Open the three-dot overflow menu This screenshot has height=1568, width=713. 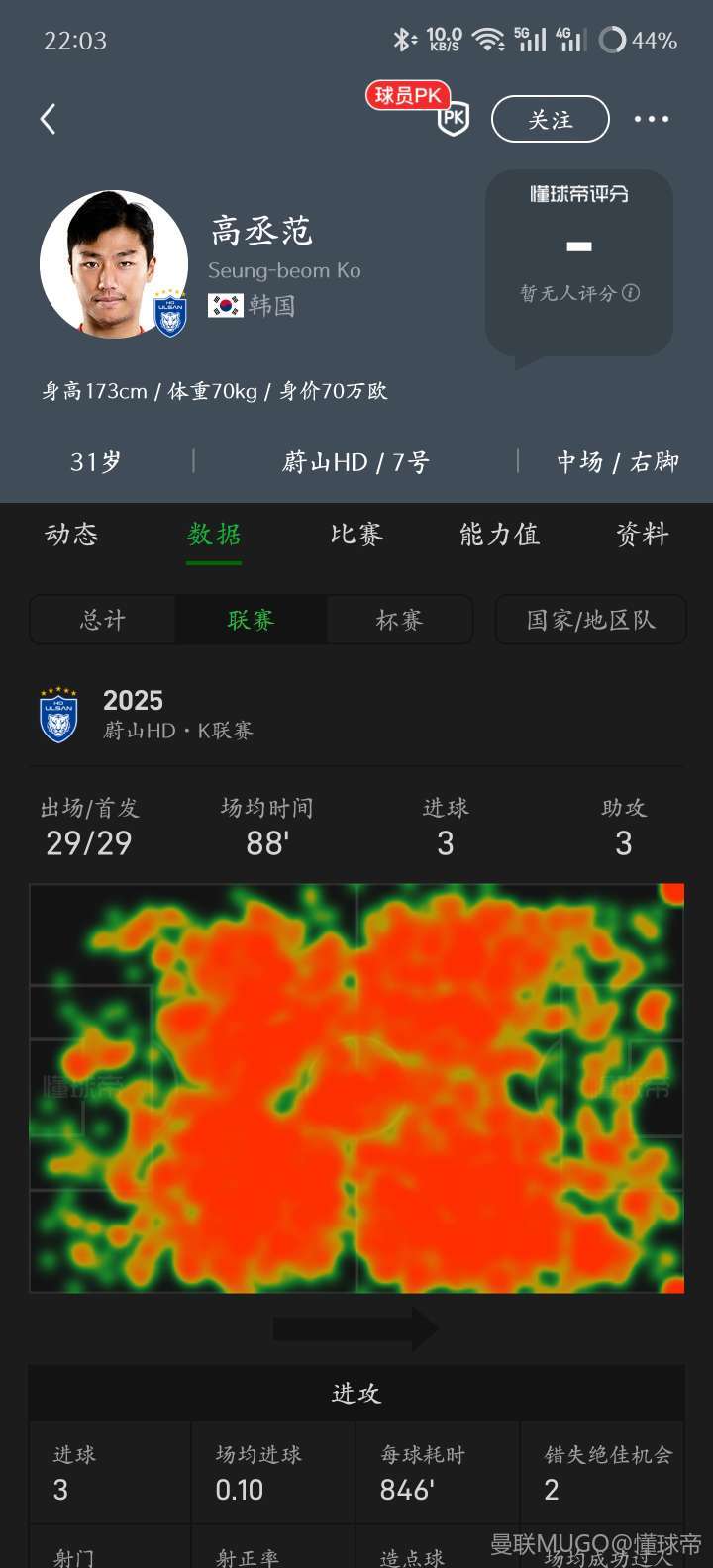(x=651, y=120)
